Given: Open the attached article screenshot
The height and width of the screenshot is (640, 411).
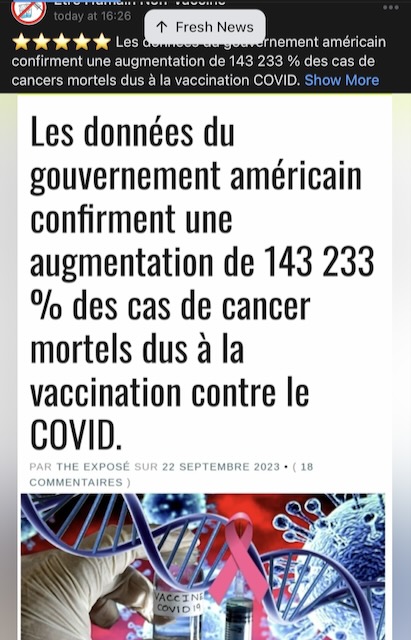Looking at the screenshot, I should tap(205, 367).
